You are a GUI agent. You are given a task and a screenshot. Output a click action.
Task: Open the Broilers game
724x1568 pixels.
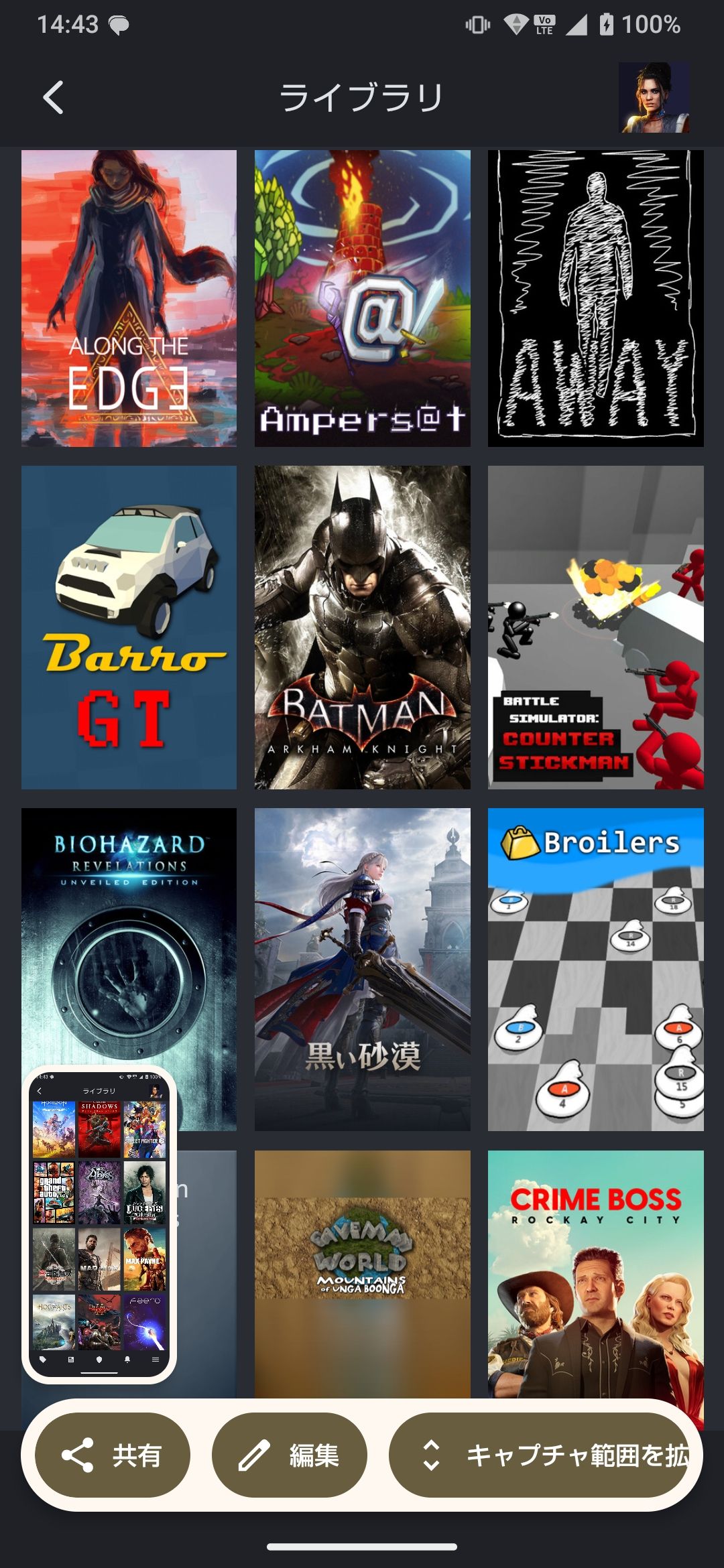(595, 969)
